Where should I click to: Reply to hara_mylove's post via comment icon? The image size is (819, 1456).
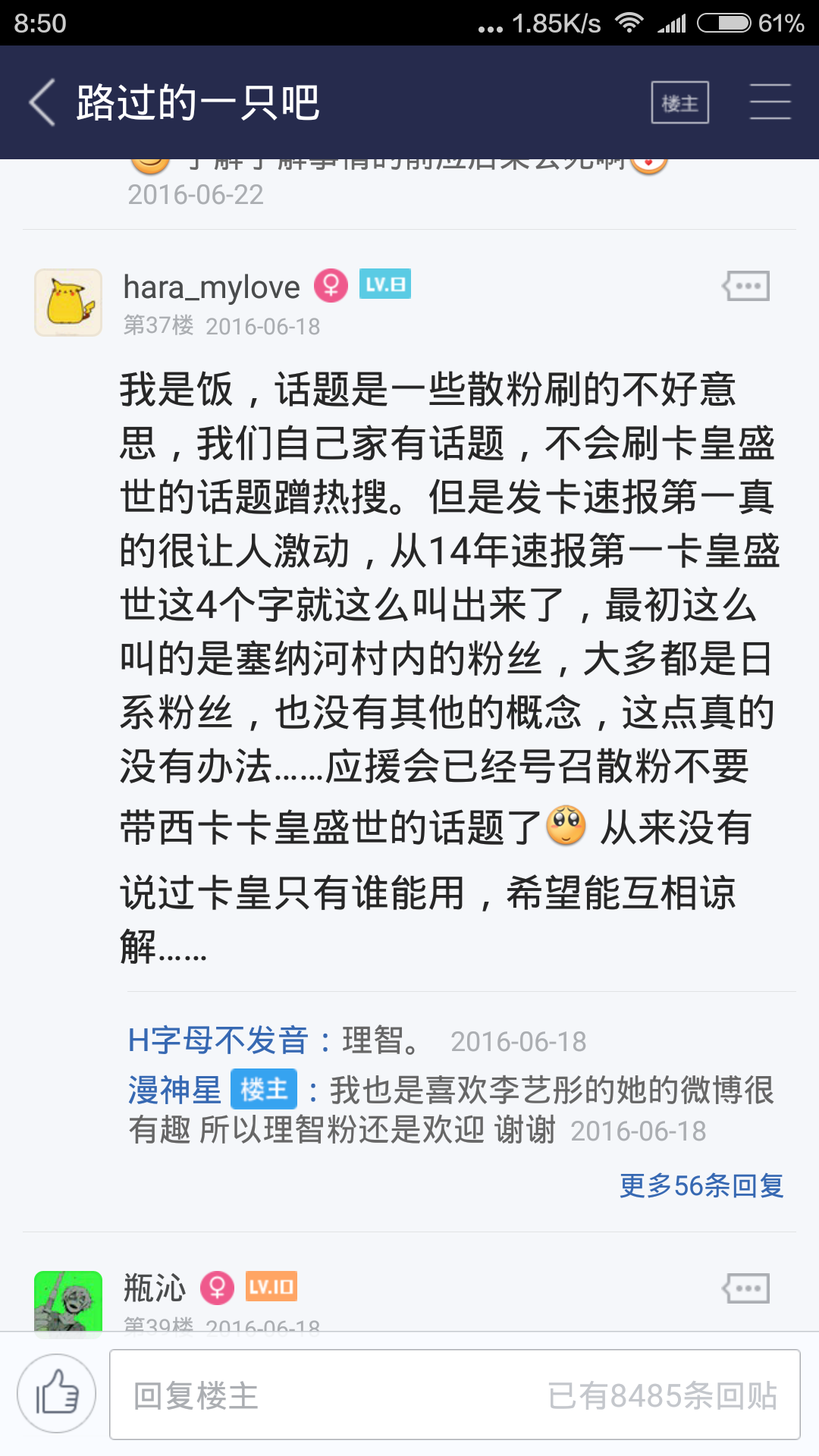(x=746, y=287)
